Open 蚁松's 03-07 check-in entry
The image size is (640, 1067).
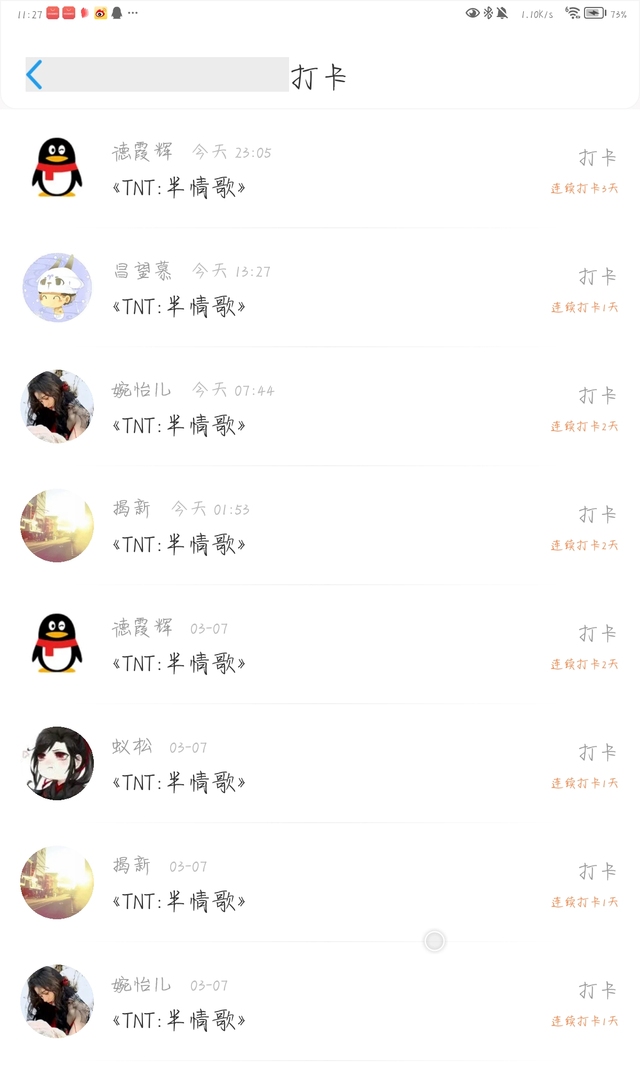[320, 765]
